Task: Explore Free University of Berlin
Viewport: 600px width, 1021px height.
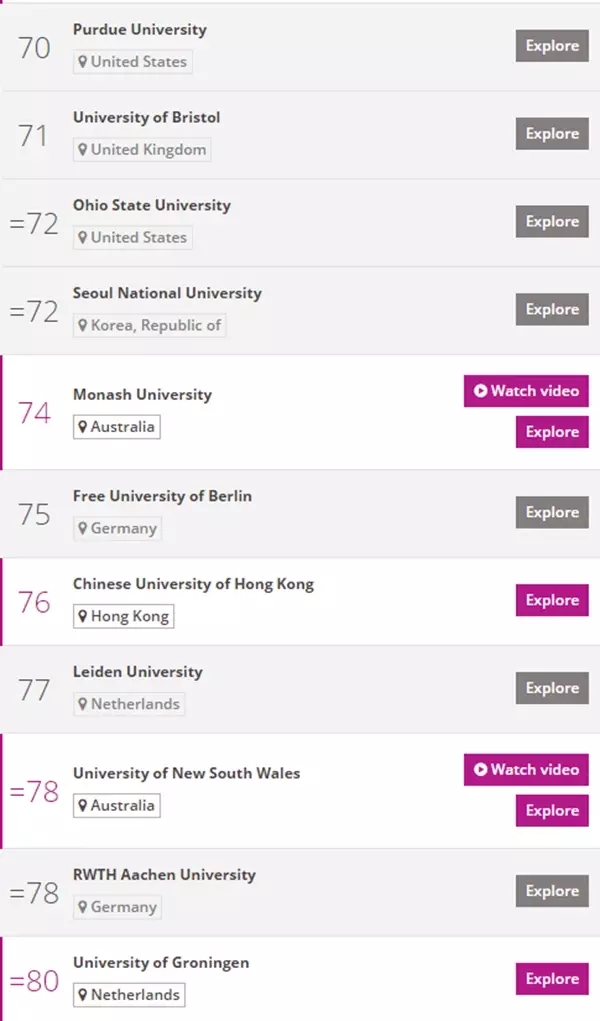Action: [552, 512]
